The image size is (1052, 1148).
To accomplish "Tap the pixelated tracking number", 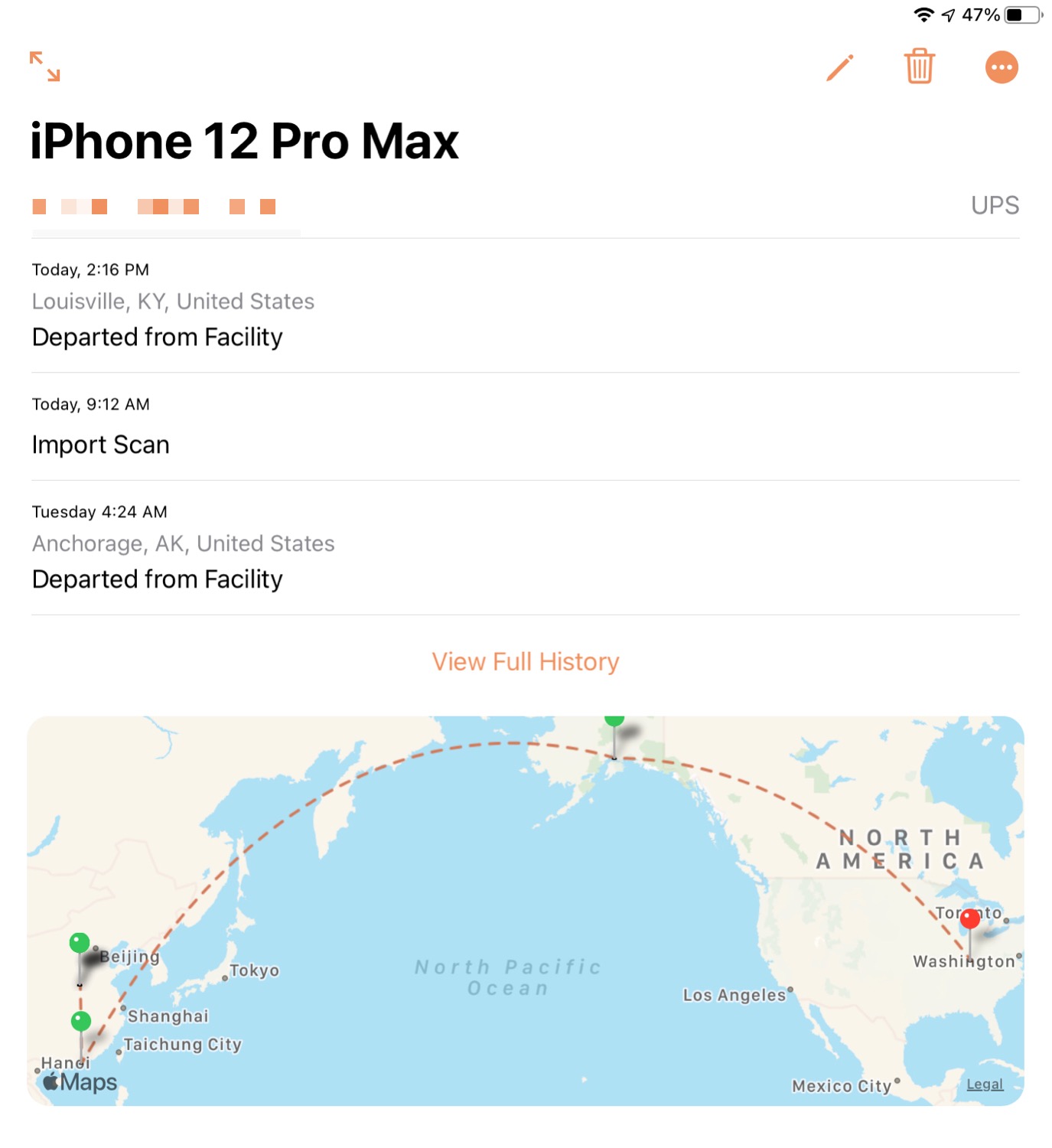I will (154, 207).
